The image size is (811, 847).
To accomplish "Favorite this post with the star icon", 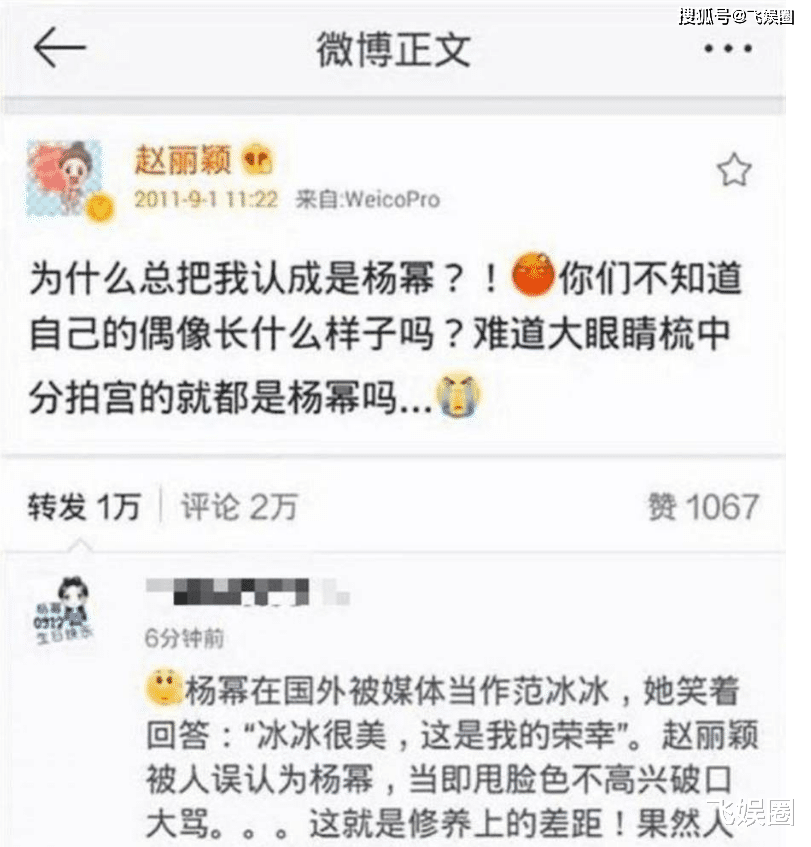I will tap(734, 171).
